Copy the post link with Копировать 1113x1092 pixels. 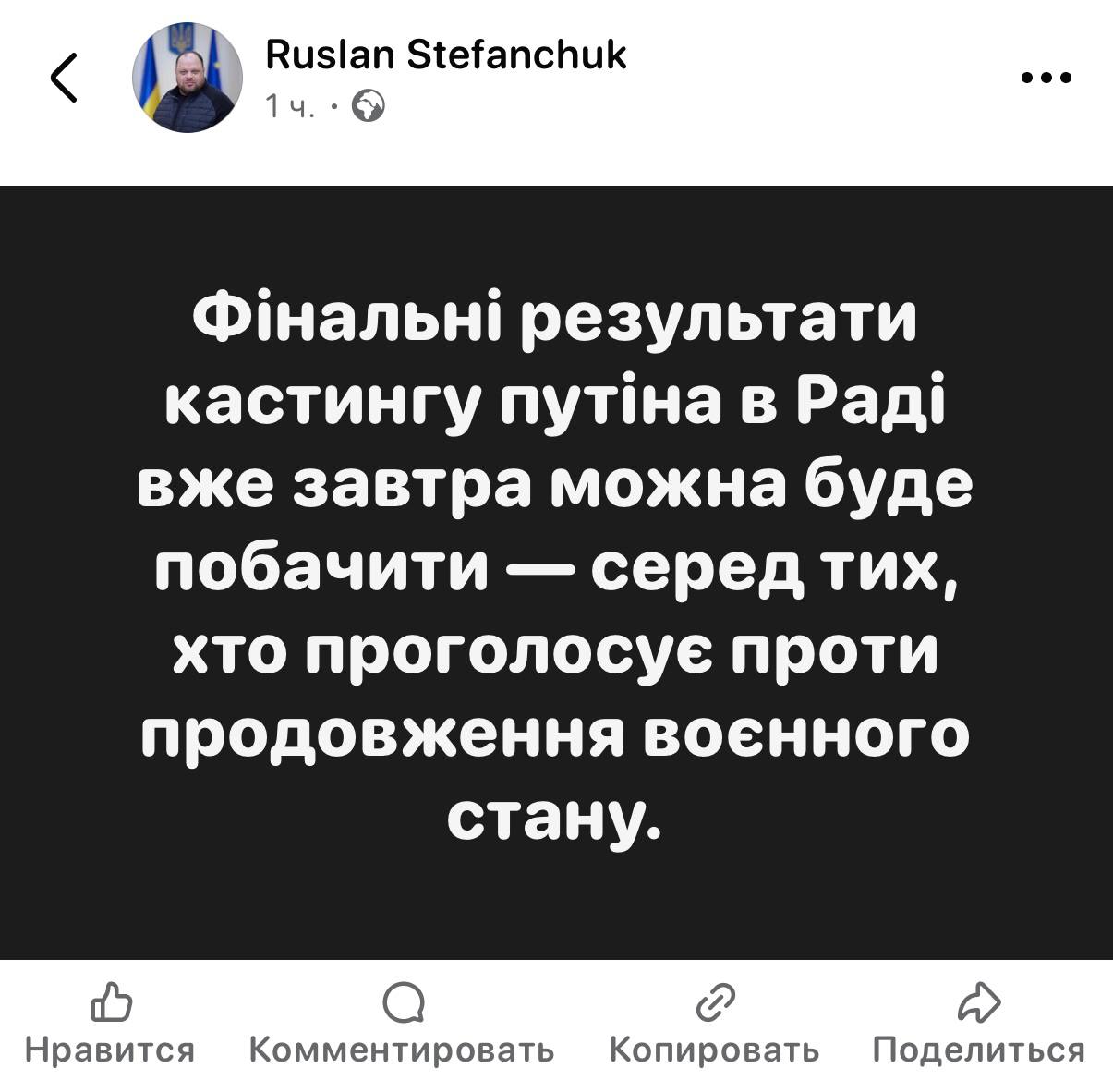(714, 1024)
